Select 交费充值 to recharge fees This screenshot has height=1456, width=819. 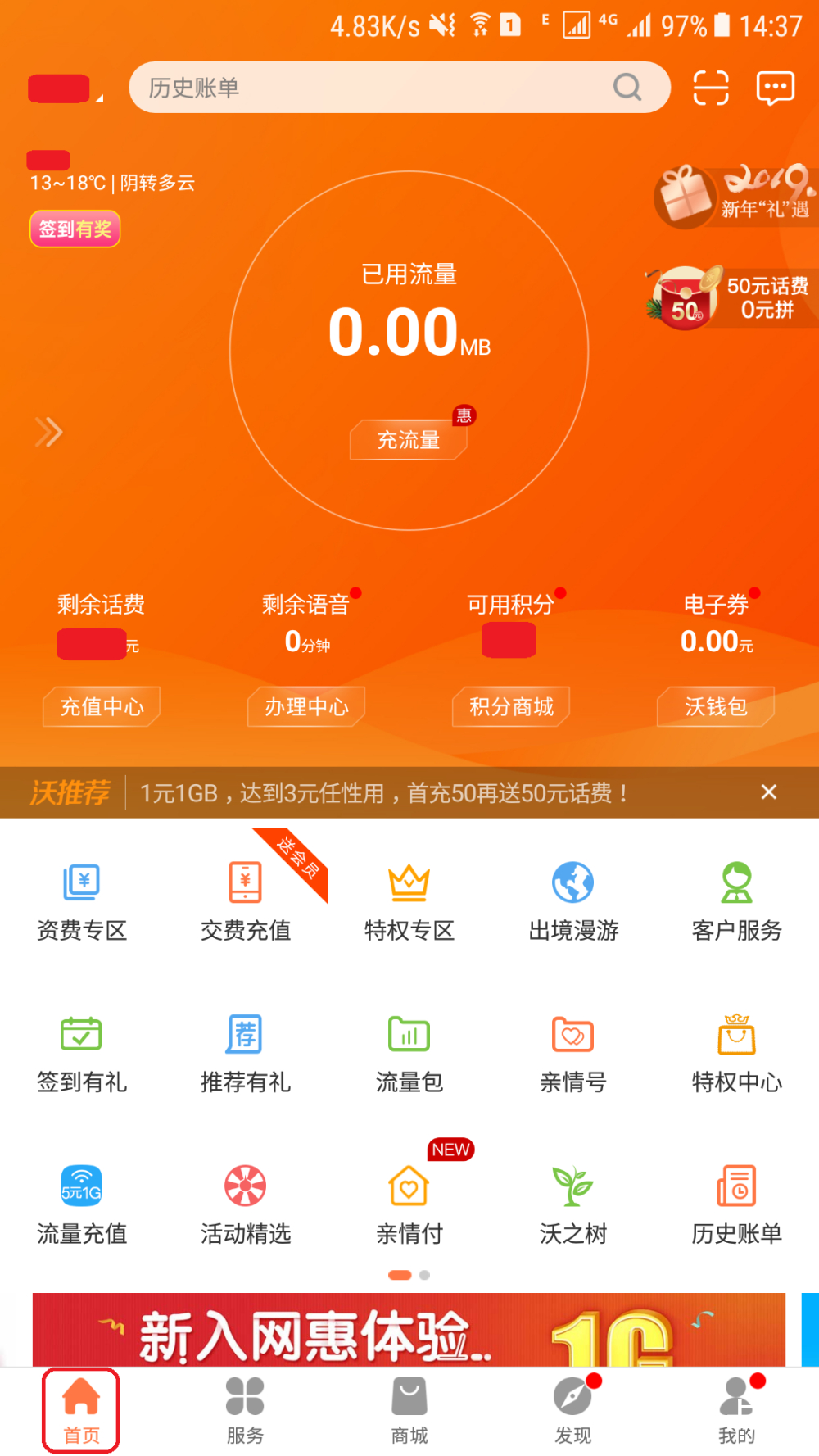(245, 897)
